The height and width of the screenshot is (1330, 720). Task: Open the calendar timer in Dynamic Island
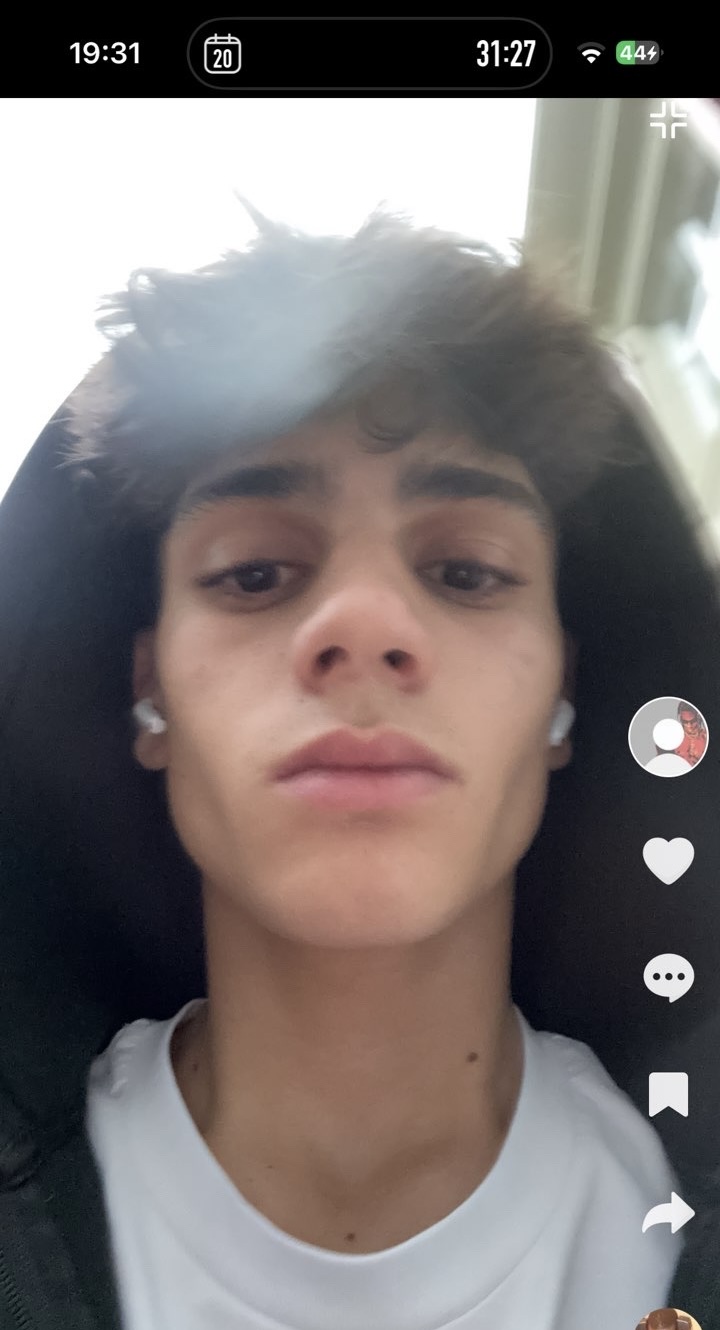(223, 54)
